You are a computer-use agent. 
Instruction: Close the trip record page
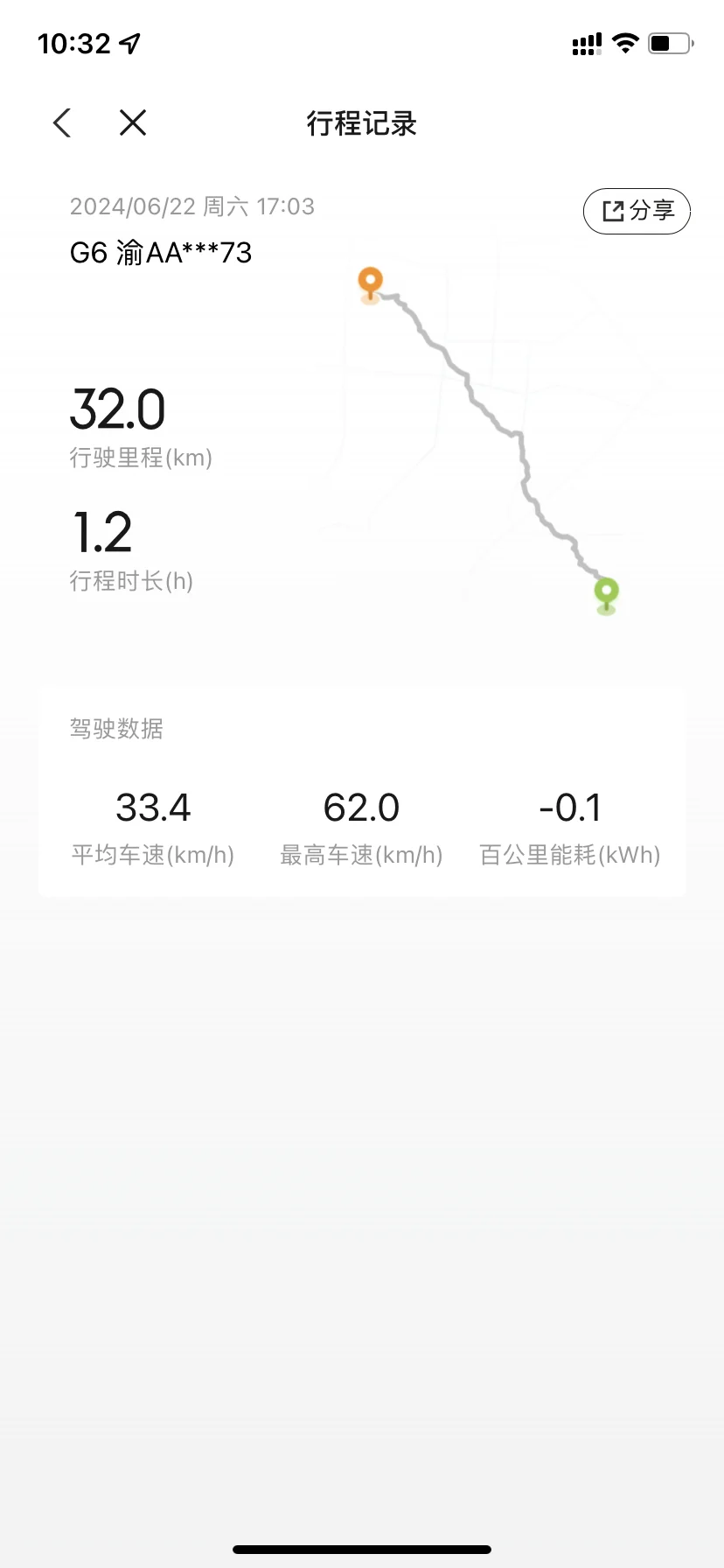133,123
